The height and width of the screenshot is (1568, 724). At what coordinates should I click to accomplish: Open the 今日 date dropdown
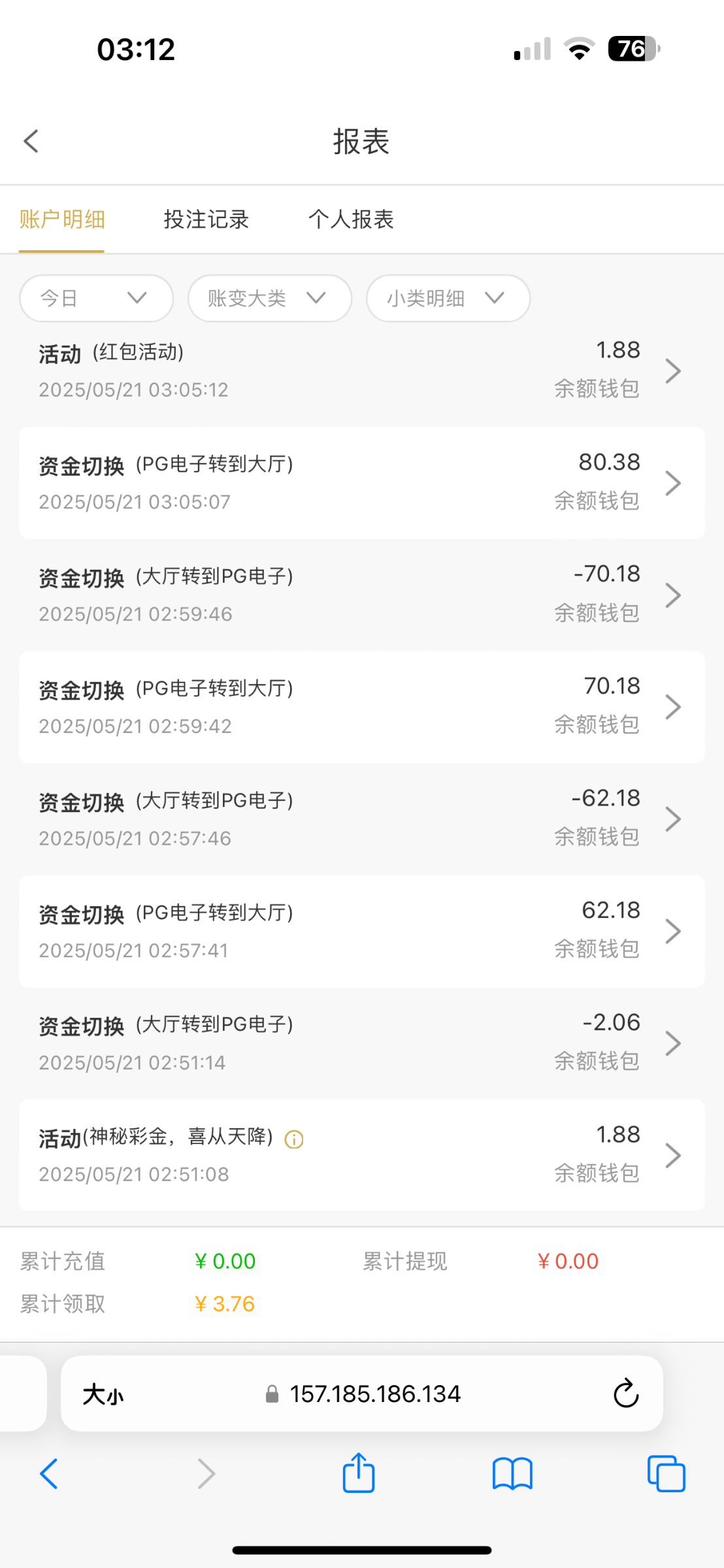point(96,298)
